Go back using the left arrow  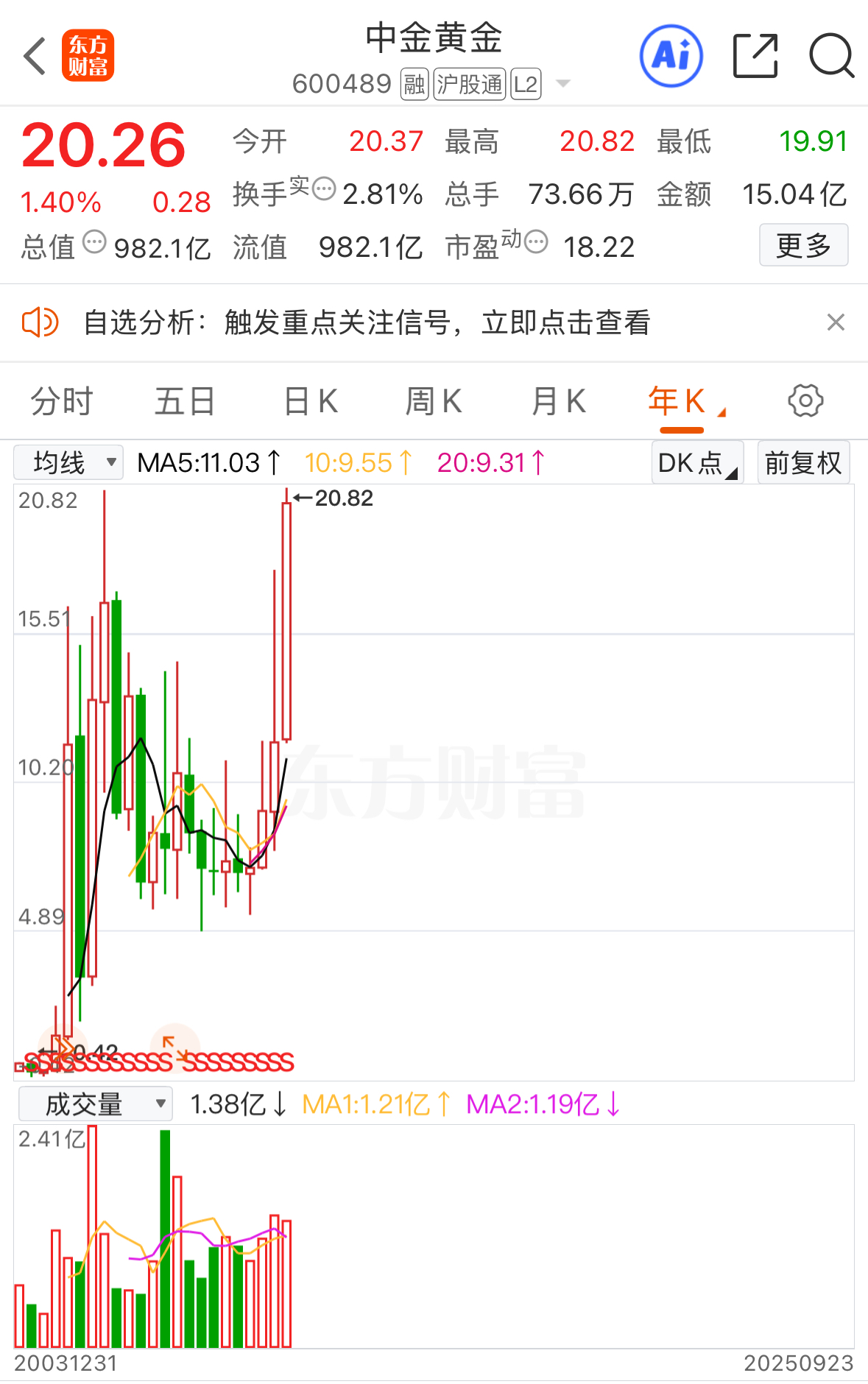pyautogui.click(x=35, y=56)
